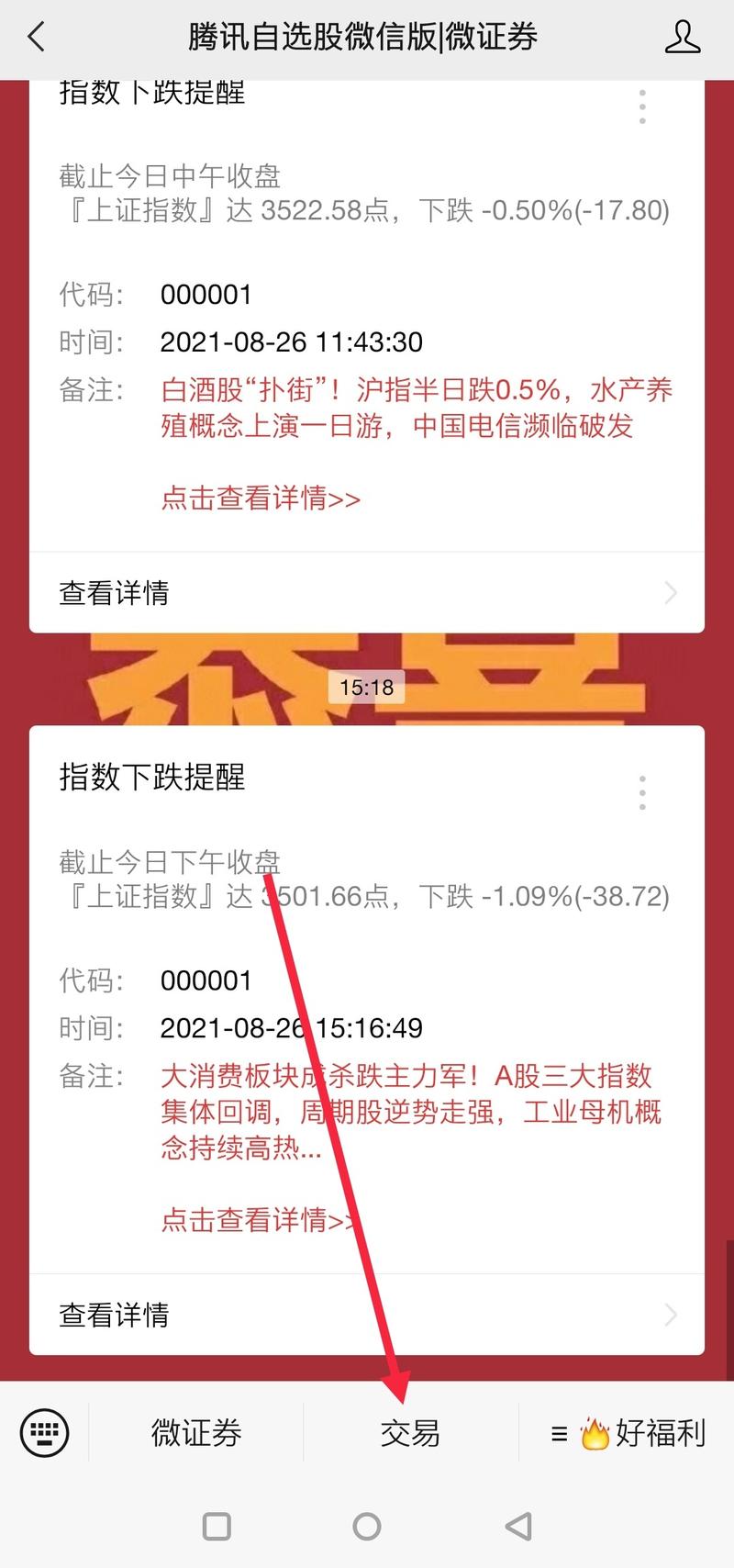
Task: Open the 交易 menu
Action: 410,1433
